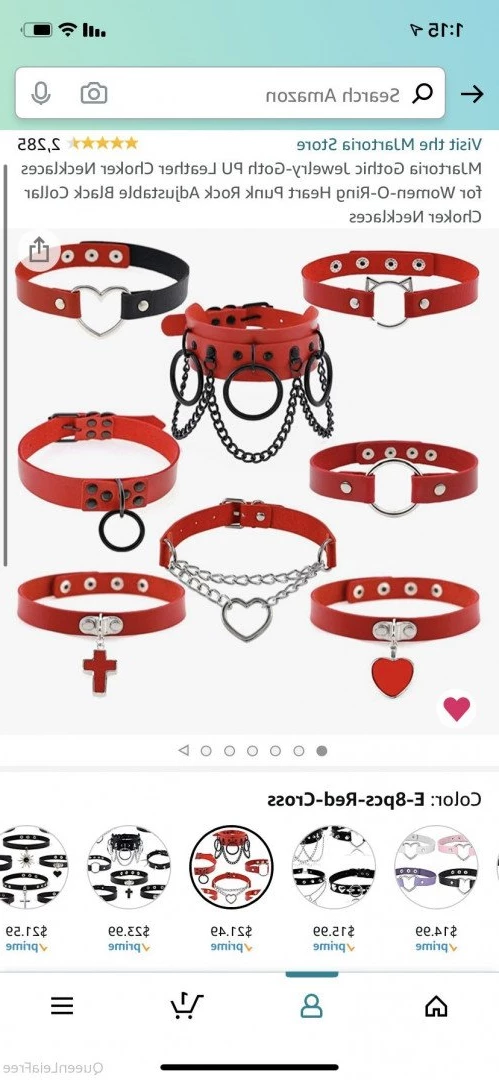Viewport: 499px width, 1080px height.
Task: Open the hamburger menu tab
Action: [x=62, y=1006]
